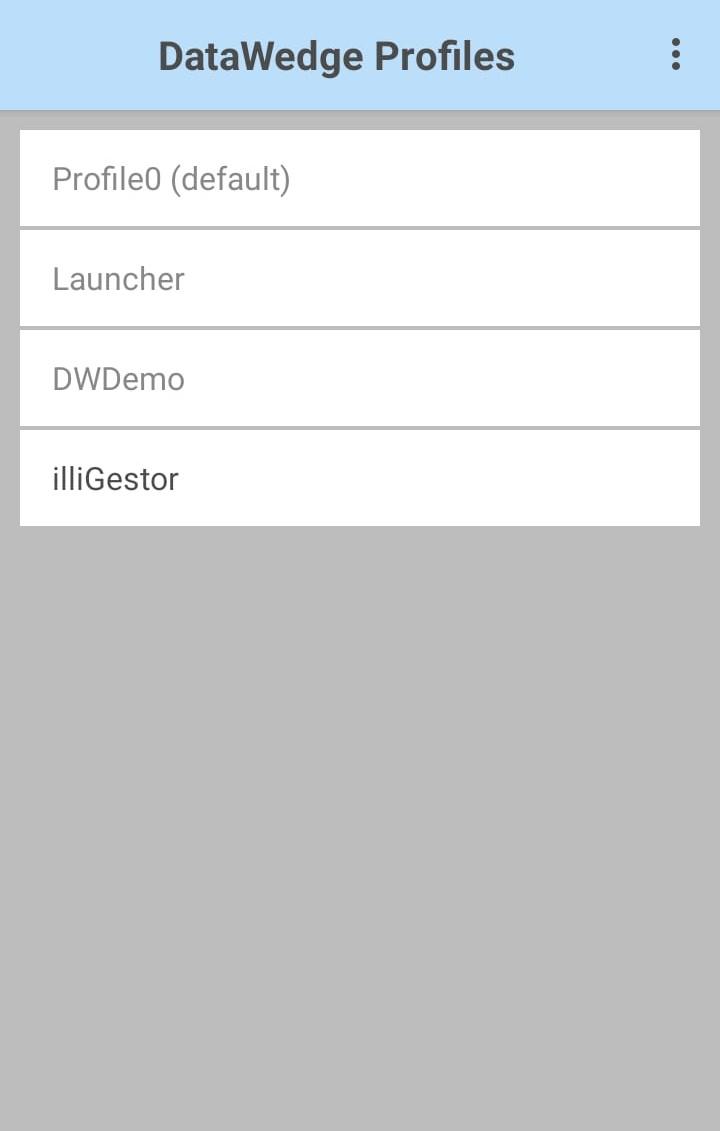This screenshot has width=720, height=1131.
Task: Open the overflow menu
Action: click(x=676, y=55)
